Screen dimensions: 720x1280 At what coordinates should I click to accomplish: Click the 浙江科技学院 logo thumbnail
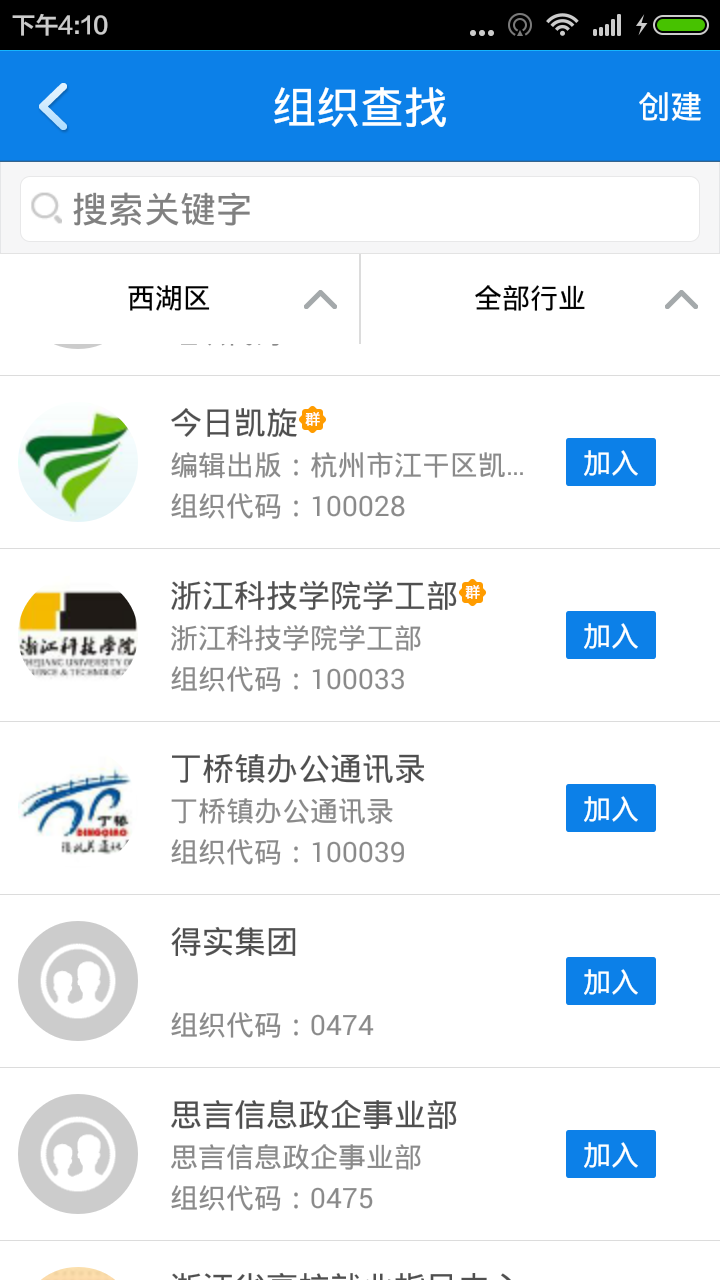pyautogui.click(x=77, y=634)
